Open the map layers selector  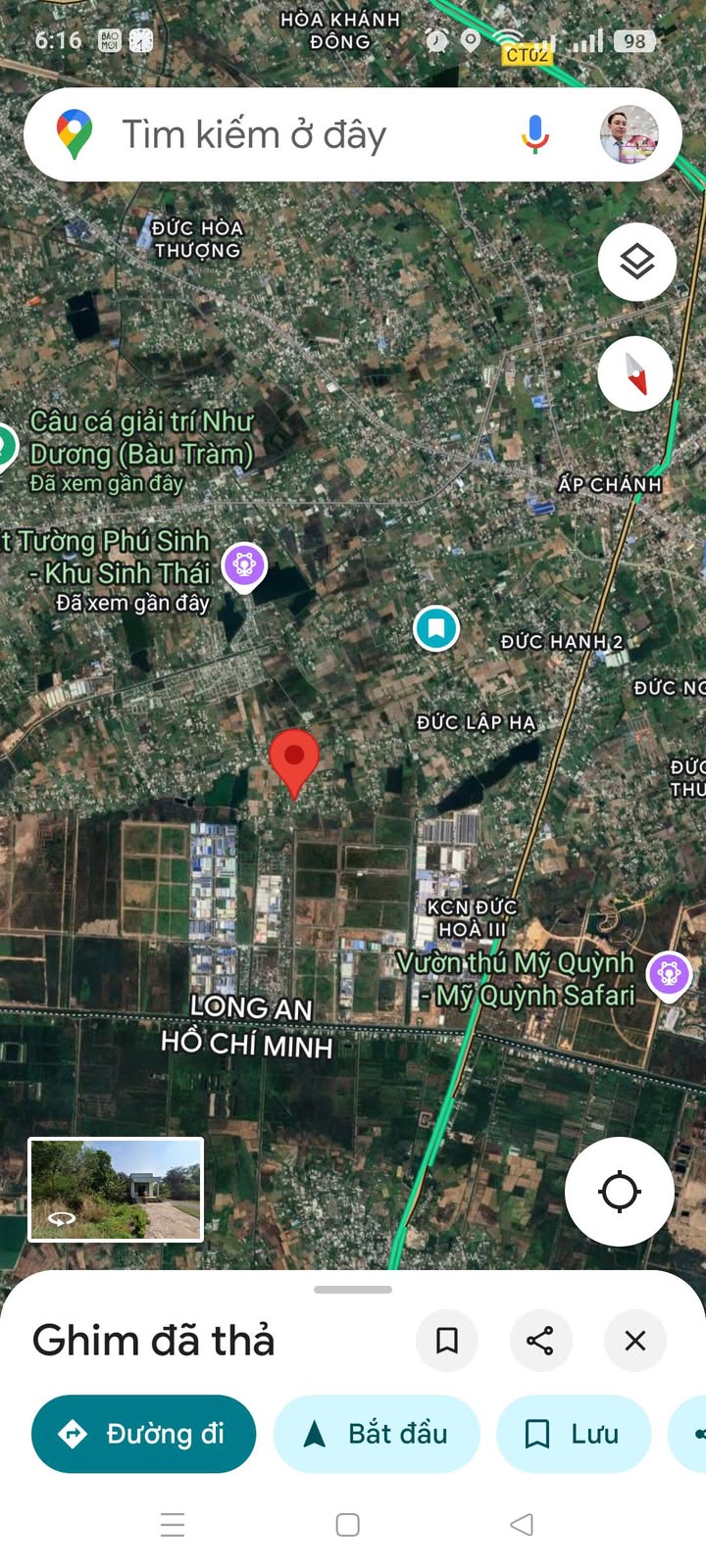637,262
